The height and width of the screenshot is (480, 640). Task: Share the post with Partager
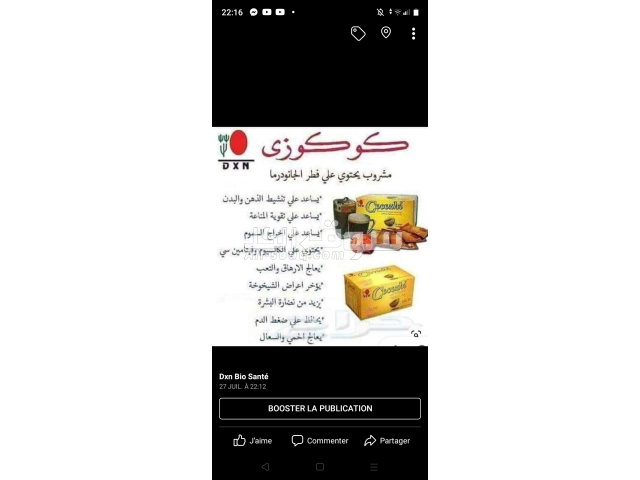(x=387, y=440)
